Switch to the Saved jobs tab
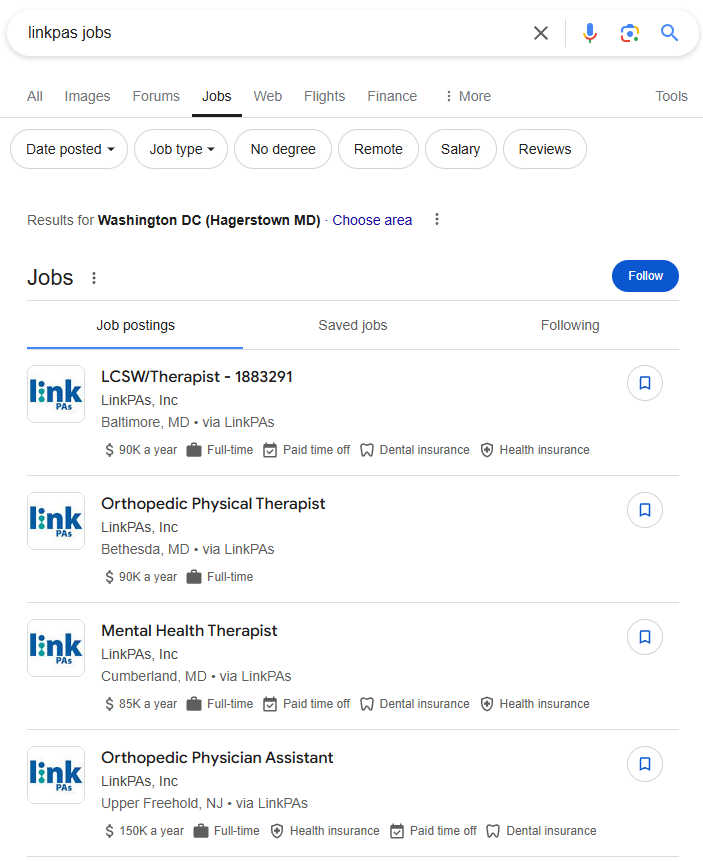The height and width of the screenshot is (861, 703). (352, 325)
